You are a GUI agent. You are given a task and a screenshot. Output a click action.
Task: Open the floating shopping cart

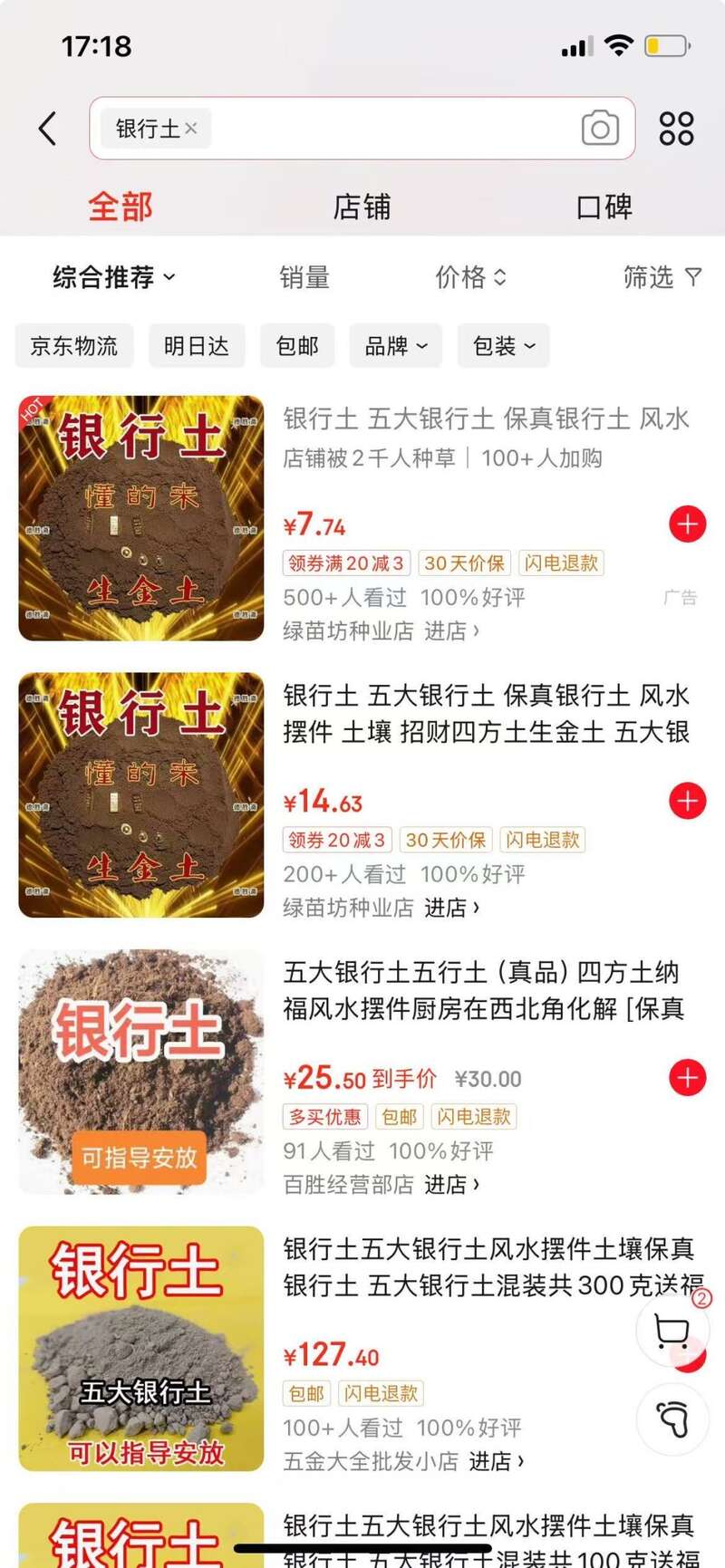click(672, 1331)
